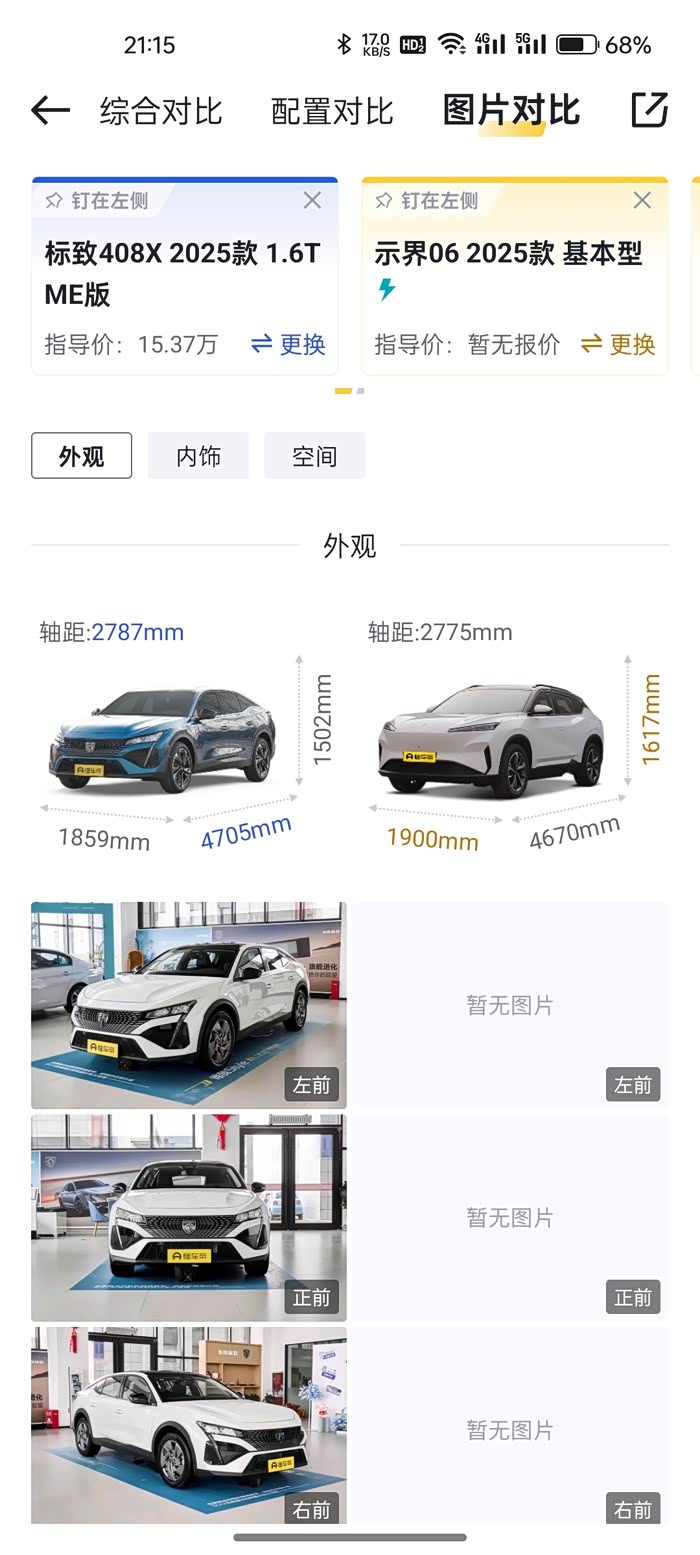Open the 左前 photo of 标致408X
700x1555 pixels.
point(189,1005)
